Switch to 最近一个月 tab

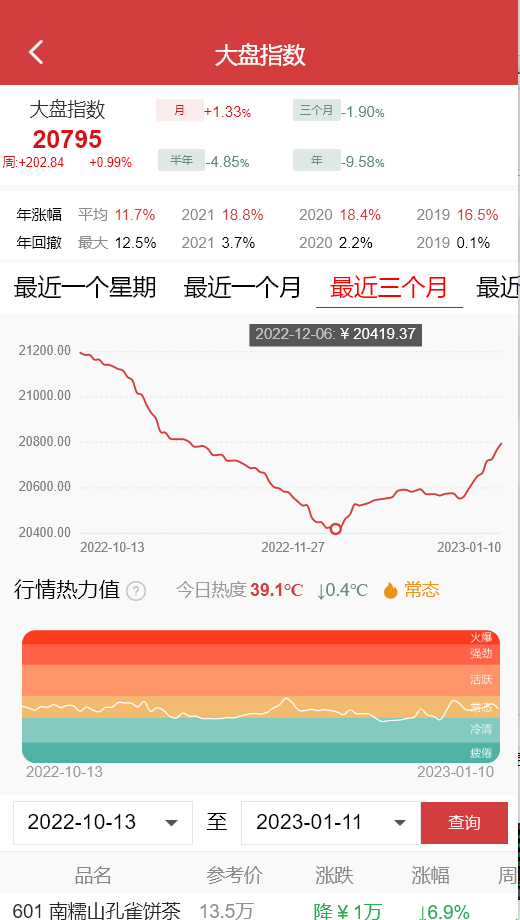pyautogui.click(x=242, y=288)
